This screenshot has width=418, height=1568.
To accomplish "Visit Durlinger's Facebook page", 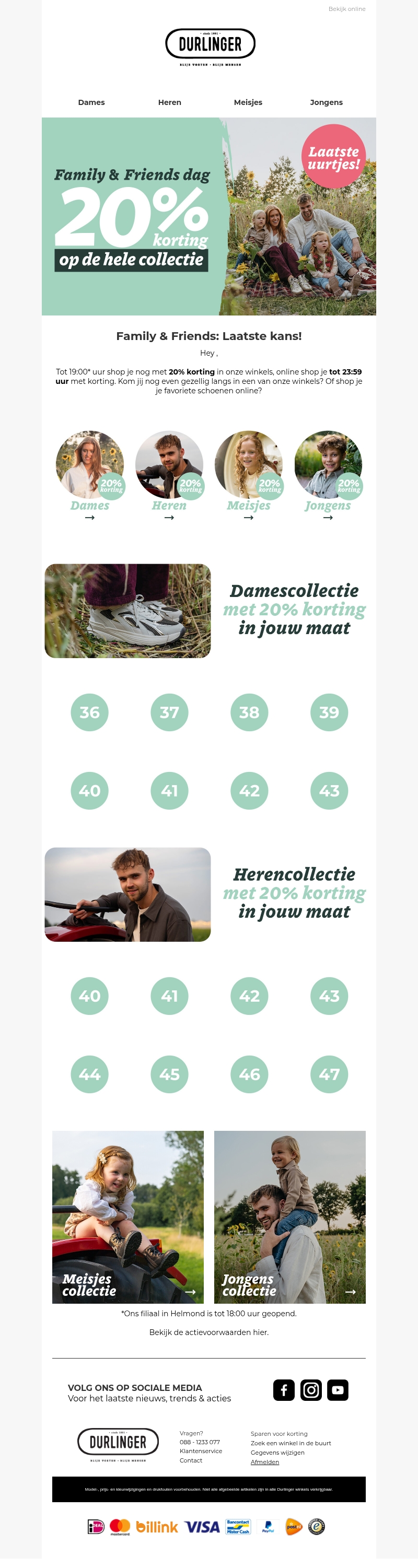I will click(x=284, y=1390).
